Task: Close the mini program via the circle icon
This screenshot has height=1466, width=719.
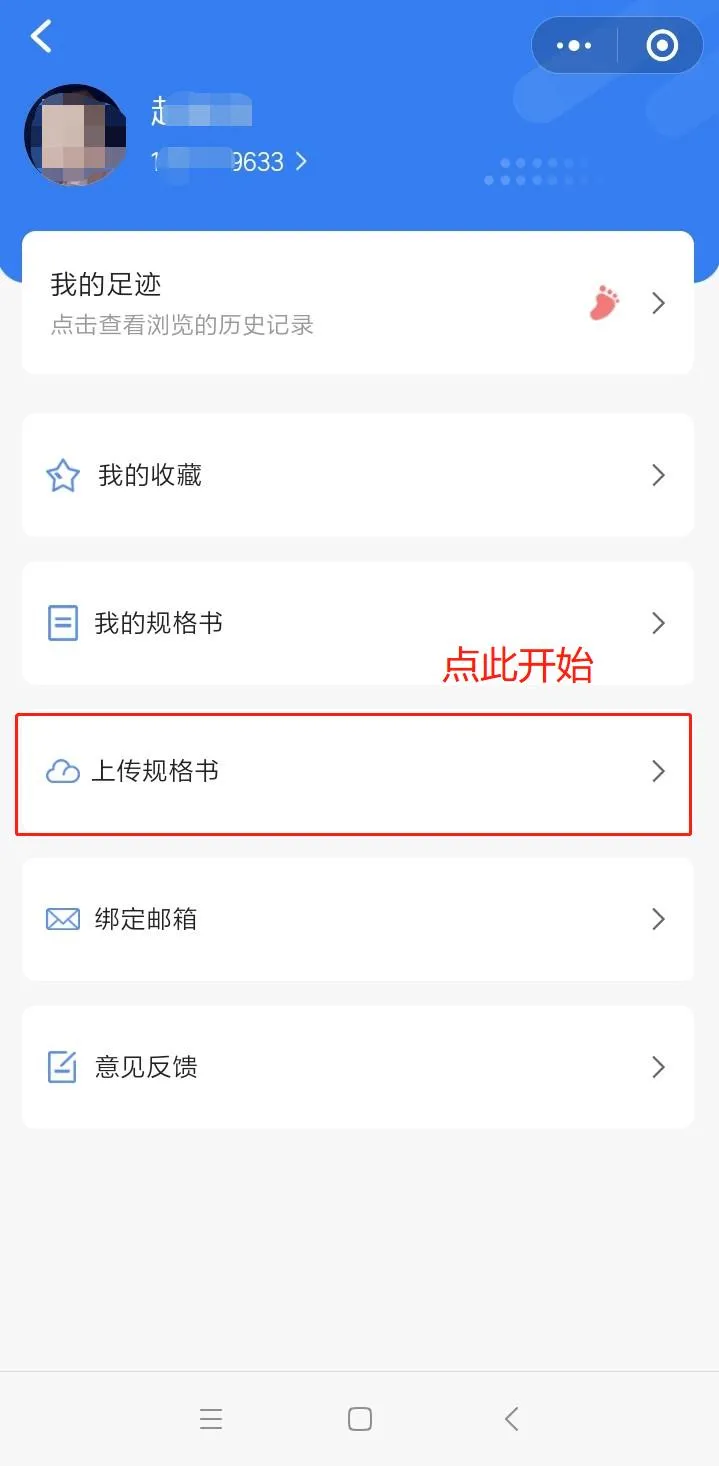Action: 662,45
